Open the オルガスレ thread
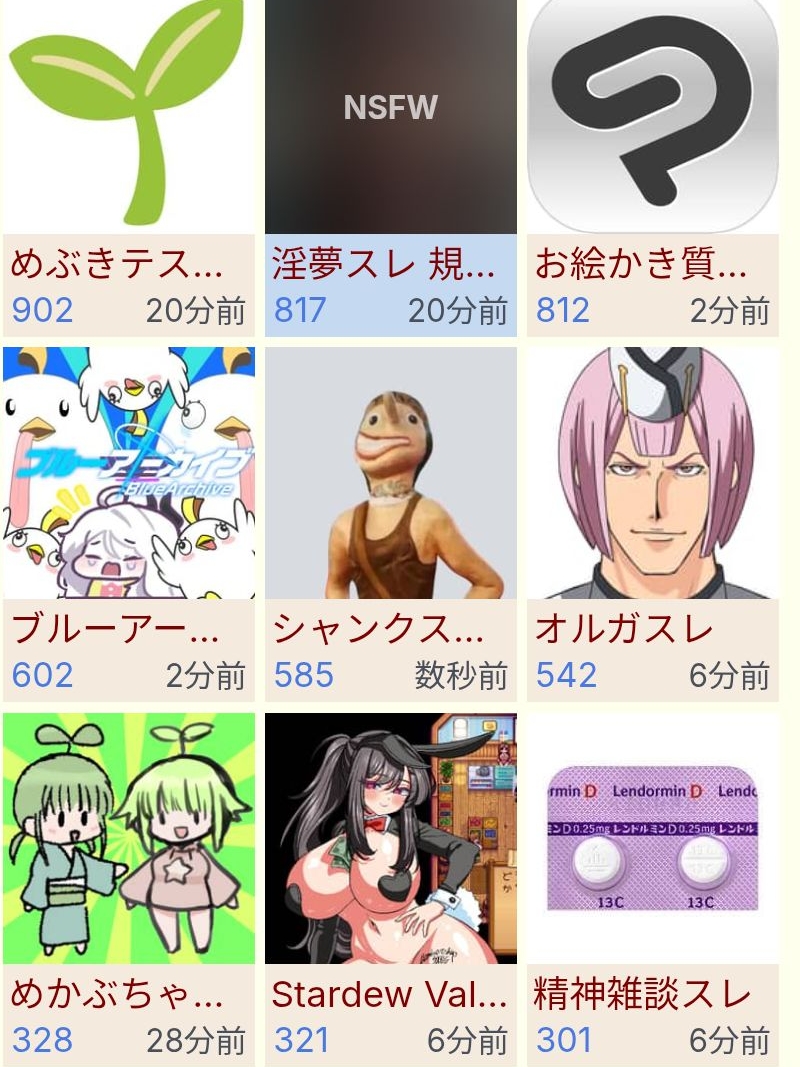Viewport: 800px width, 1067px height. [x=652, y=473]
